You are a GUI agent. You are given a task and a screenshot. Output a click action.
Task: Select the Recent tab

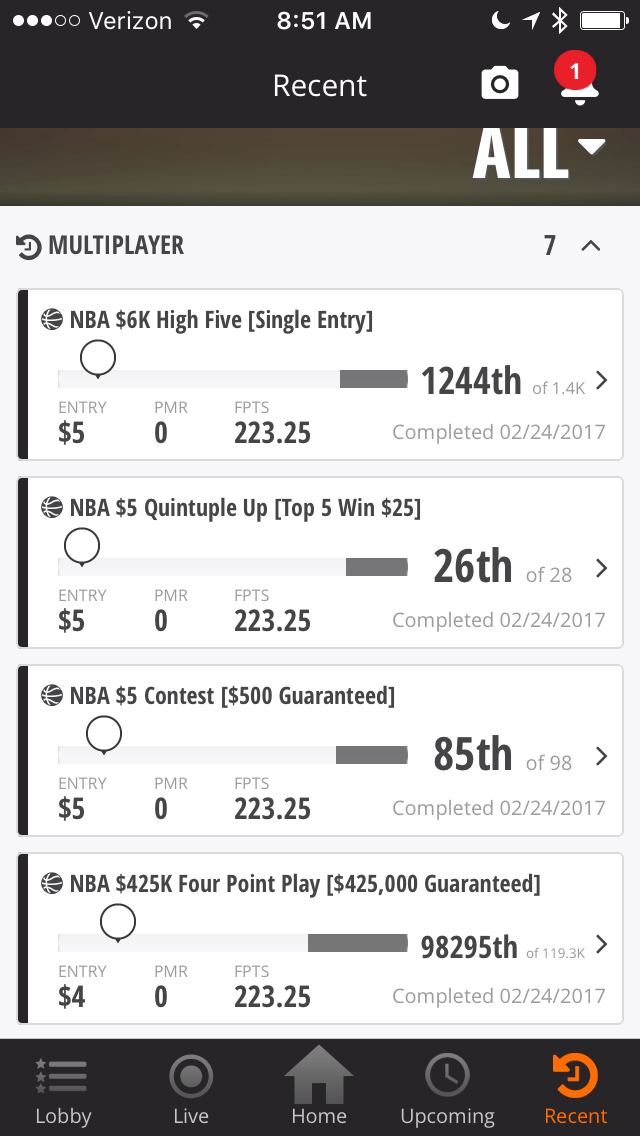(575, 1088)
